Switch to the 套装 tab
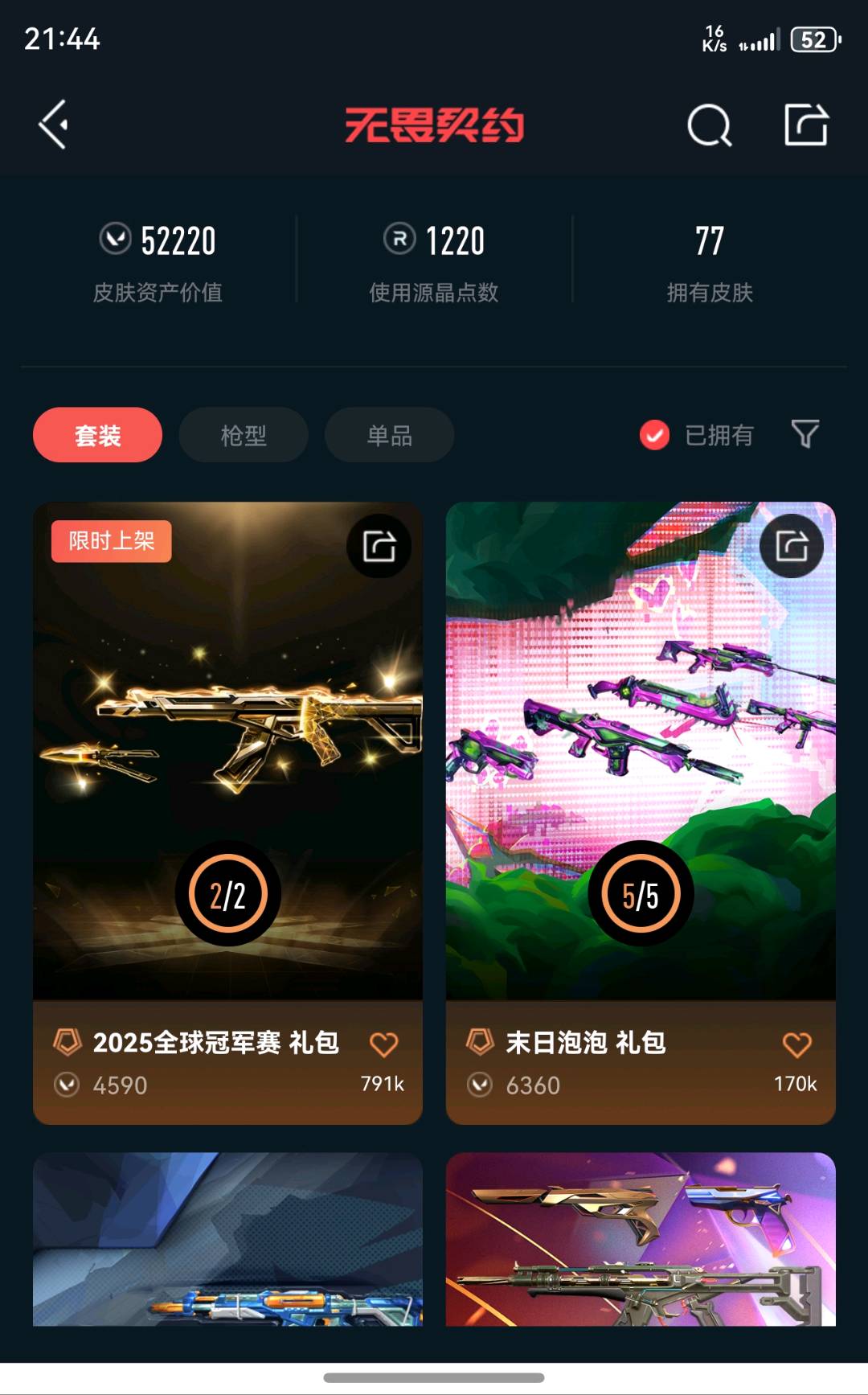The width and height of the screenshot is (868, 1395). click(97, 435)
